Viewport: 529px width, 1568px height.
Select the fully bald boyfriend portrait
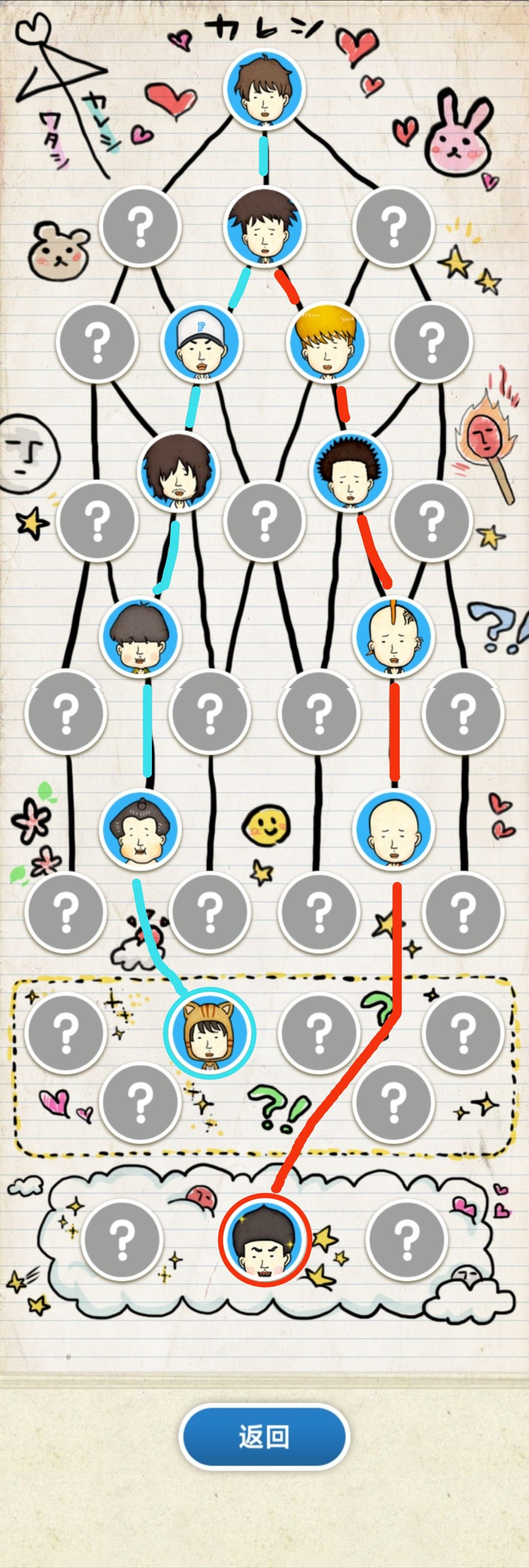point(393,830)
